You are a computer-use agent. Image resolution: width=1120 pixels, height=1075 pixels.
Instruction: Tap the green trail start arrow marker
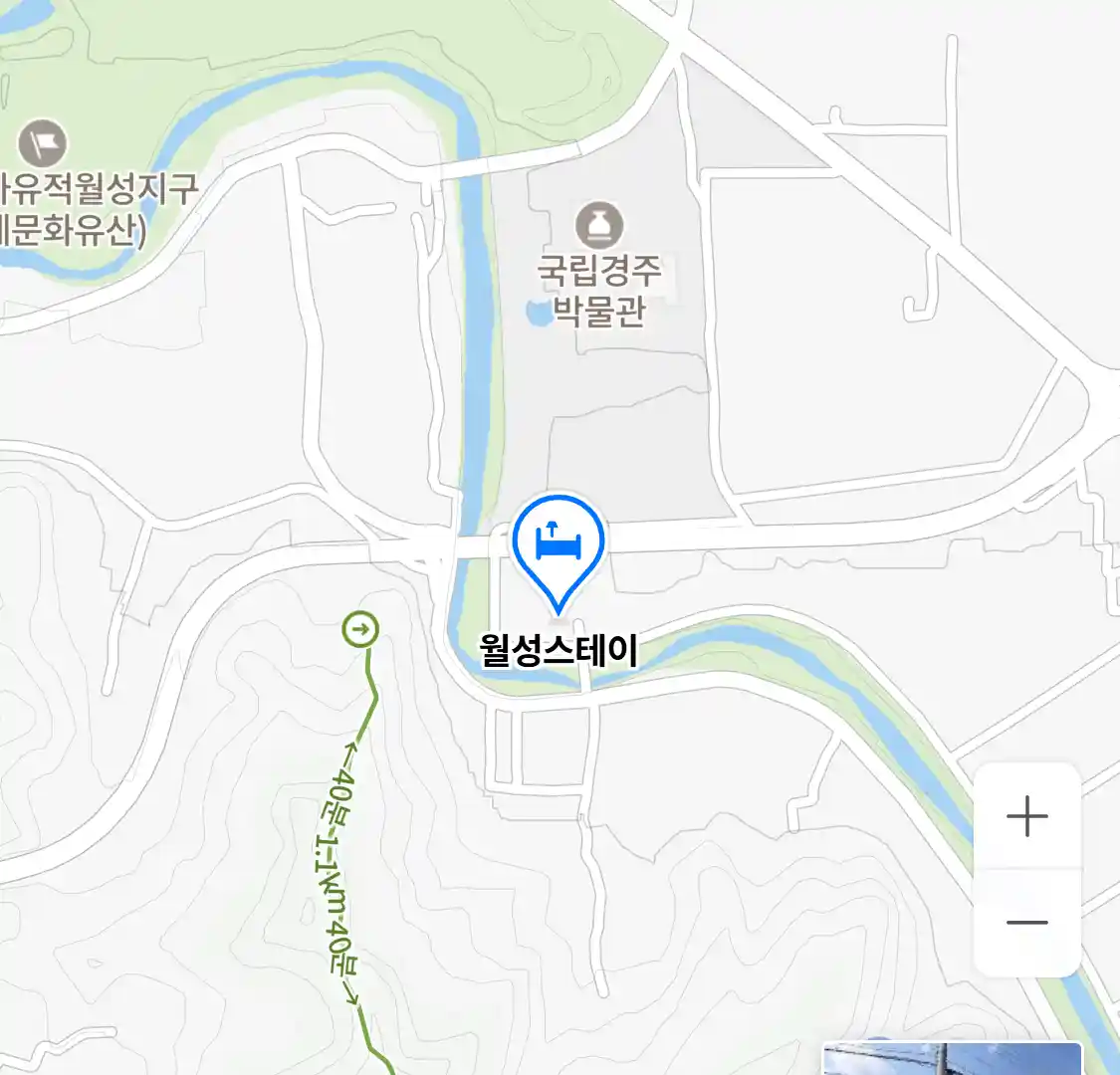360,629
